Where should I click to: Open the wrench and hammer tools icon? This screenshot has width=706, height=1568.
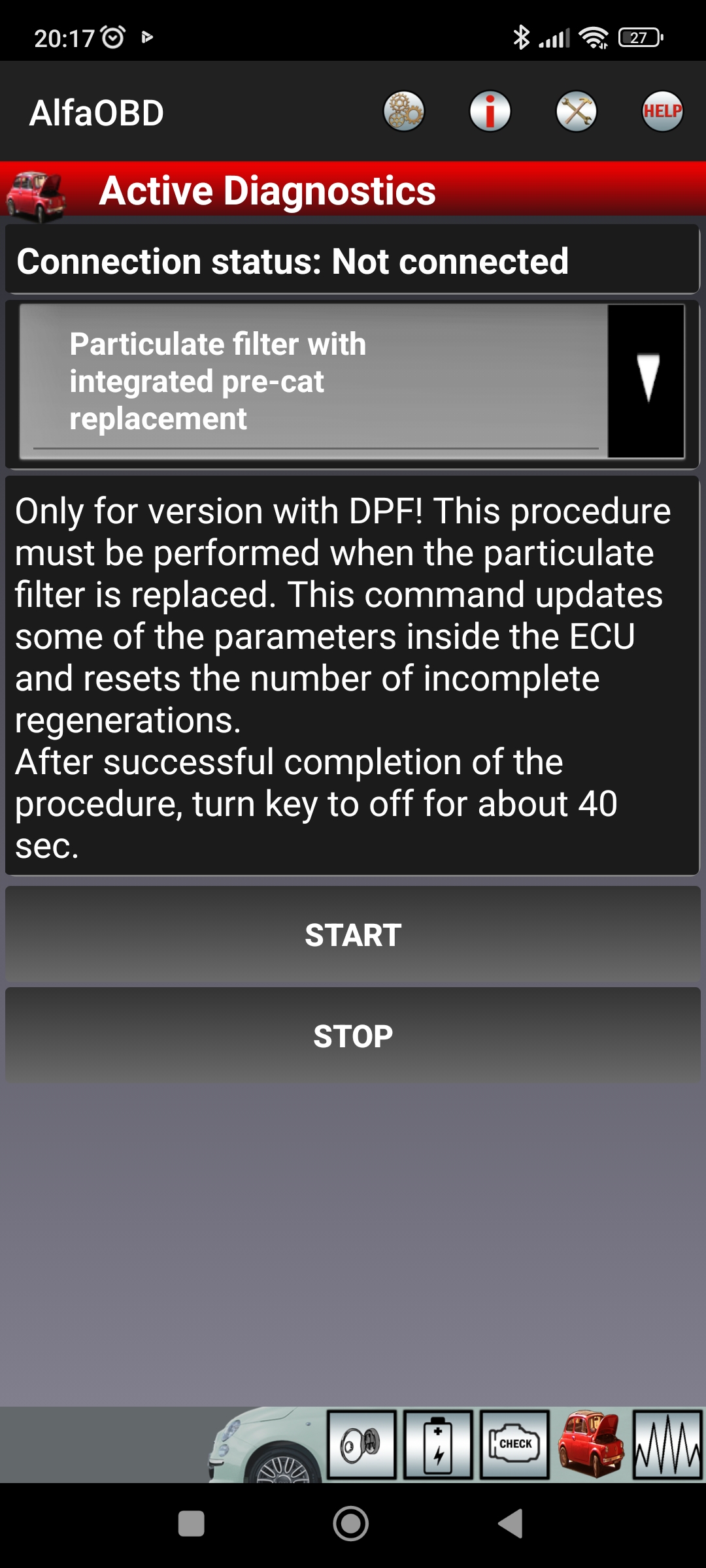pyautogui.click(x=576, y=111)
